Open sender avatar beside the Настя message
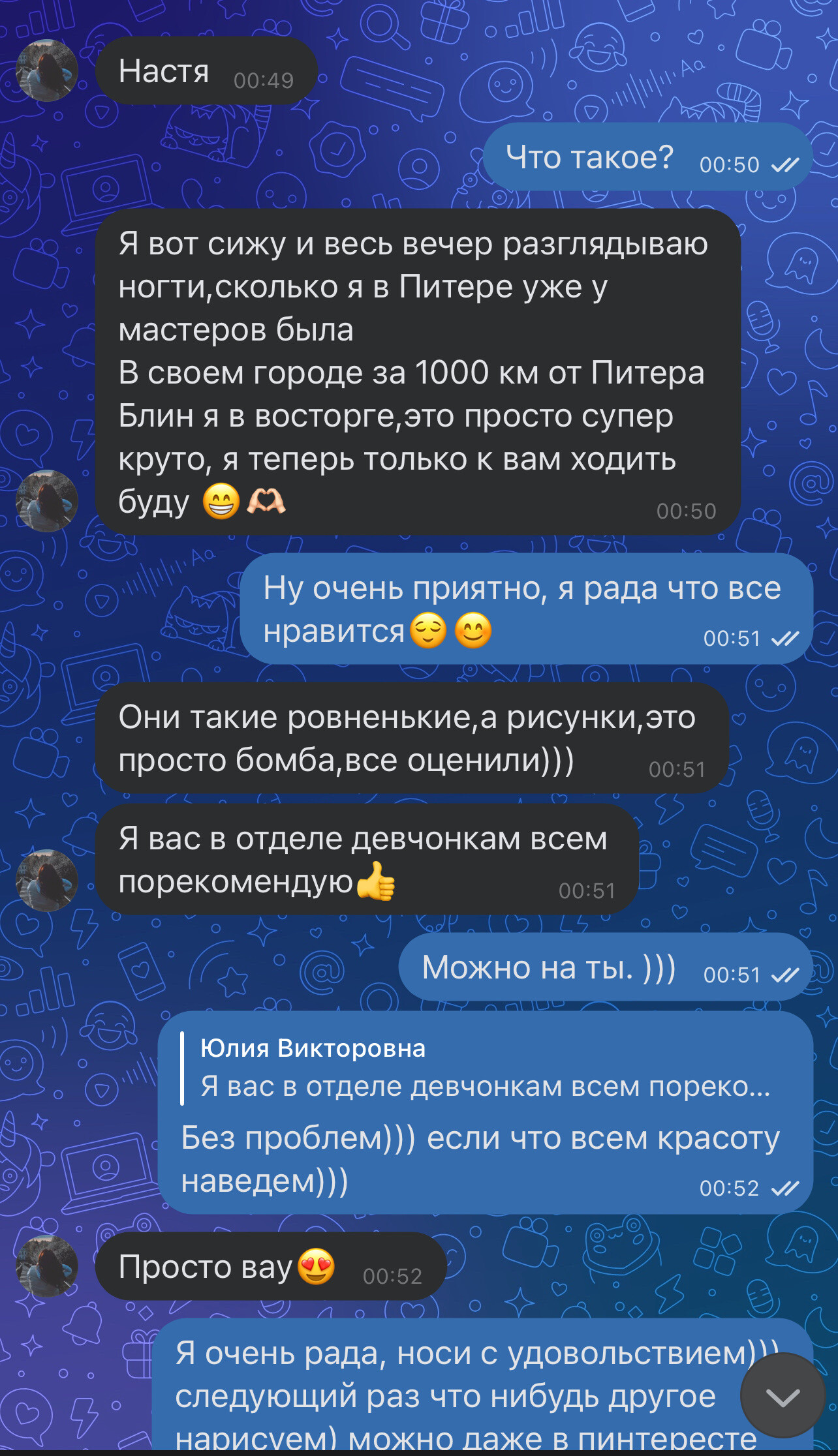Screen dimensions: 838x1456 click(x=47, y=70)
